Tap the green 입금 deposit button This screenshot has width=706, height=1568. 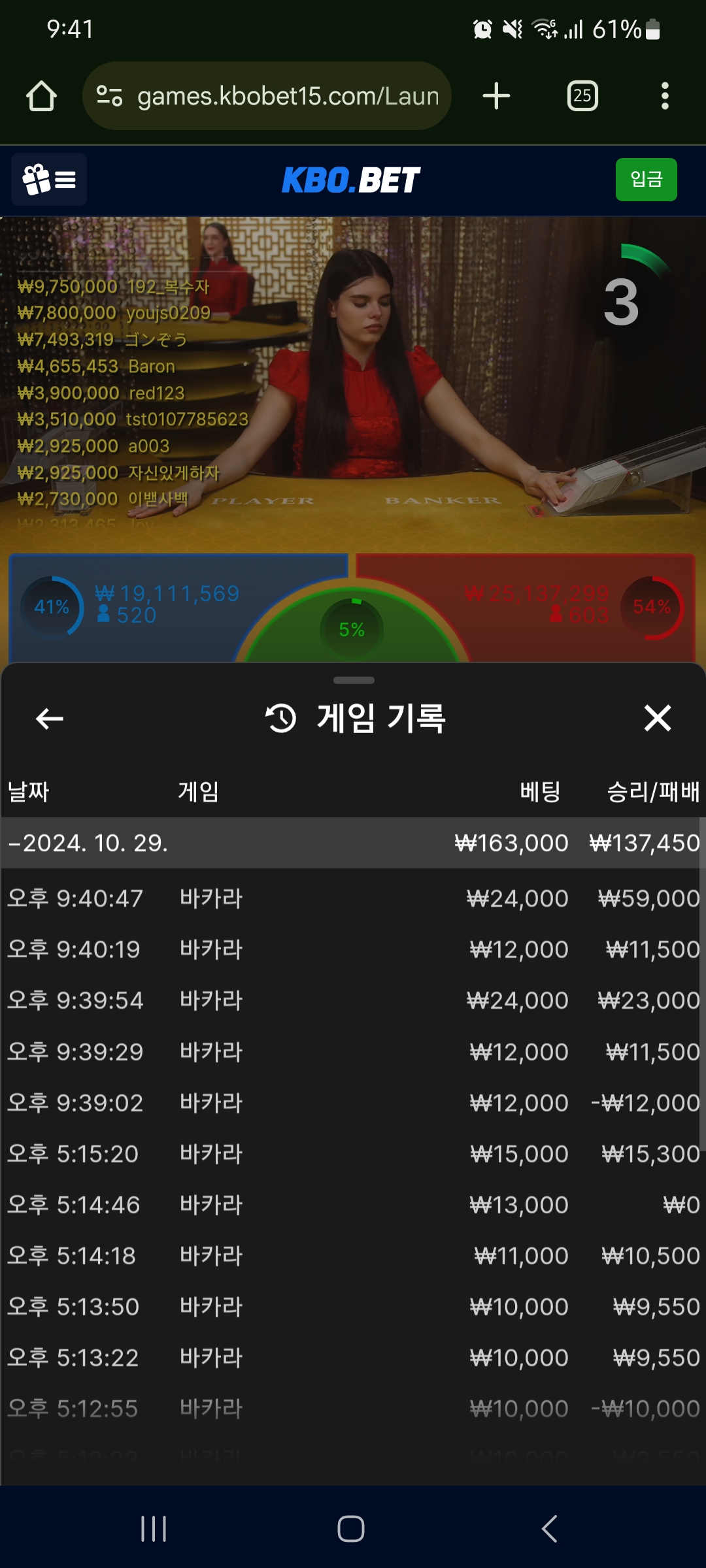[646, 180]
